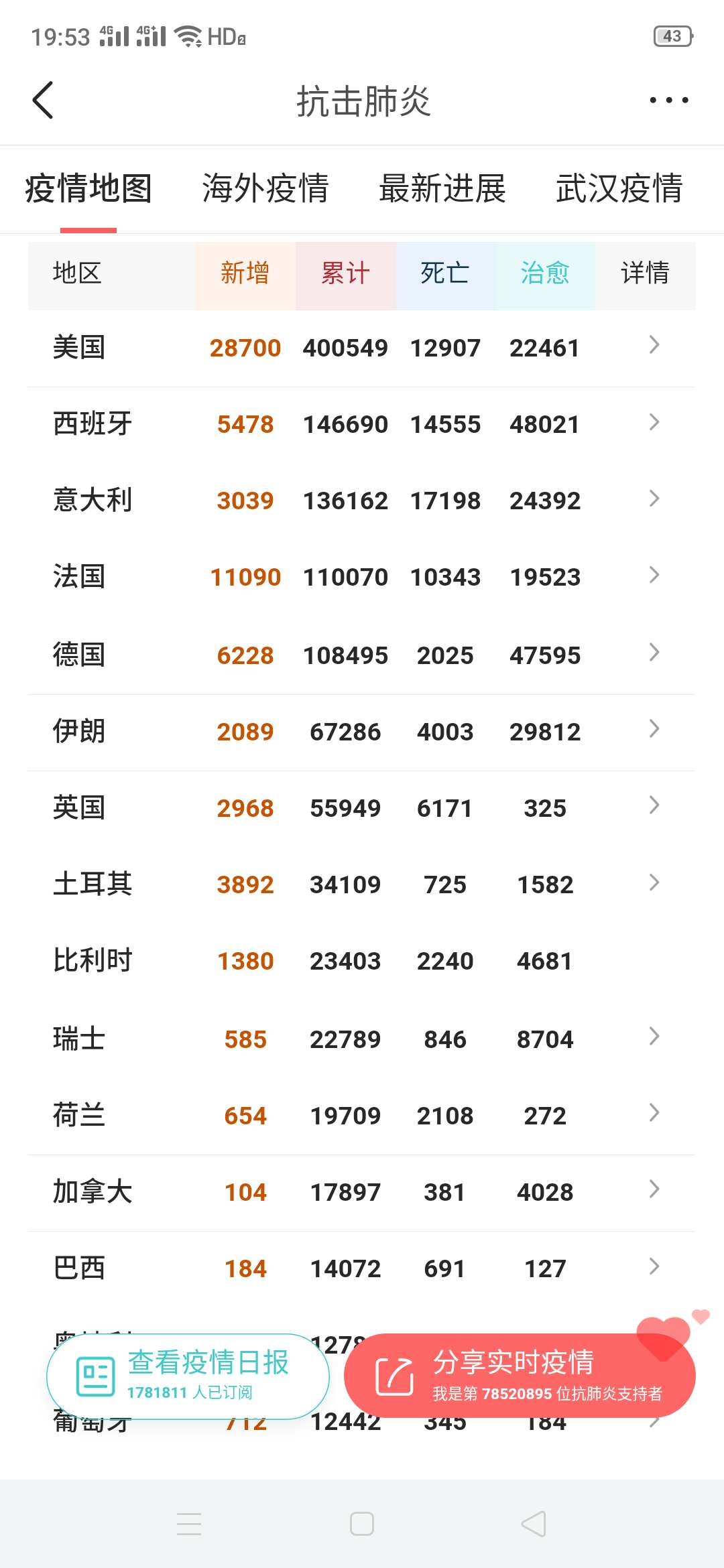Tap the system home button
Viewport: 724px width, 1568px height.
(x=362, y=1524)
